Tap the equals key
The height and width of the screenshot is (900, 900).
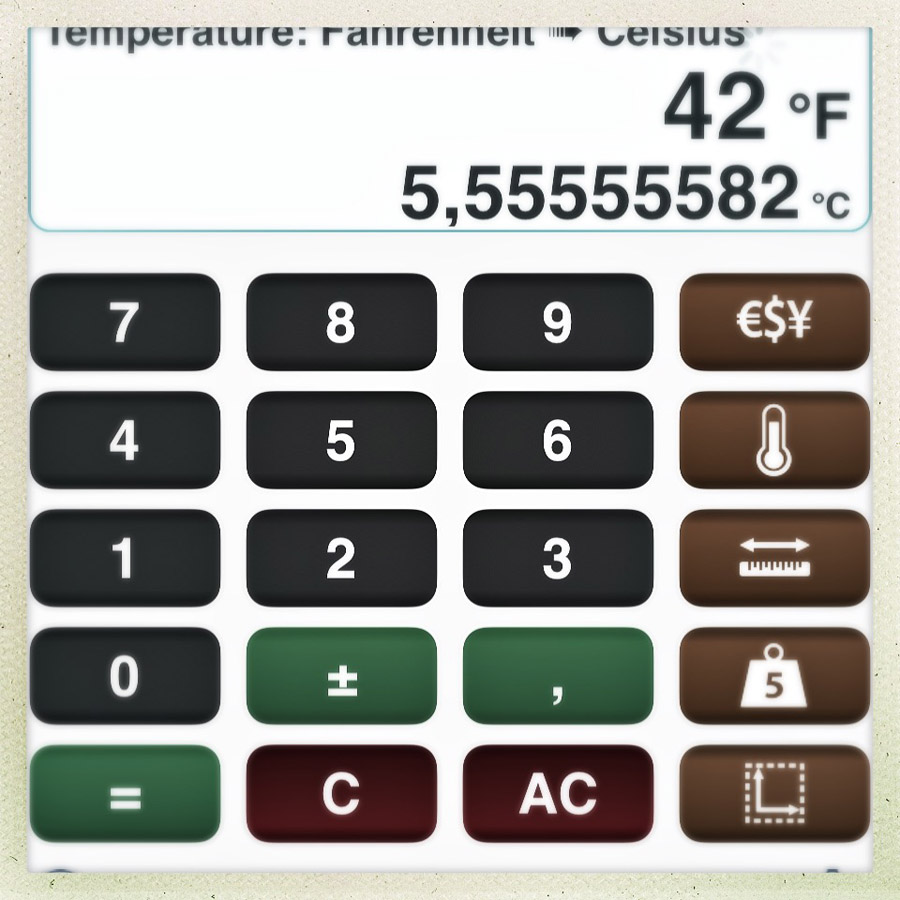(x=124, y=795)
